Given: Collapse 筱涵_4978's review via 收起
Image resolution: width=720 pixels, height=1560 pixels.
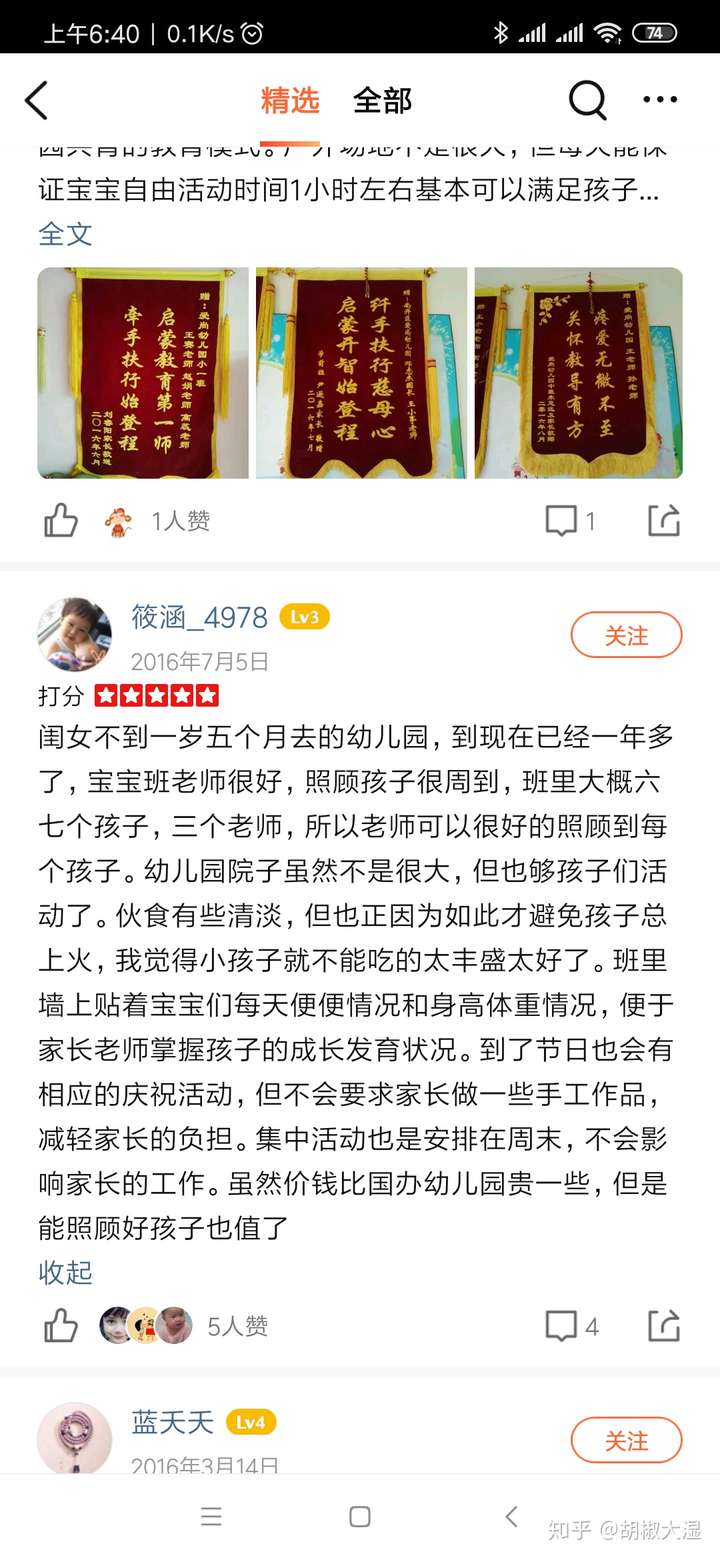Looking at the screenshot, I should [x=65, y=1272].
